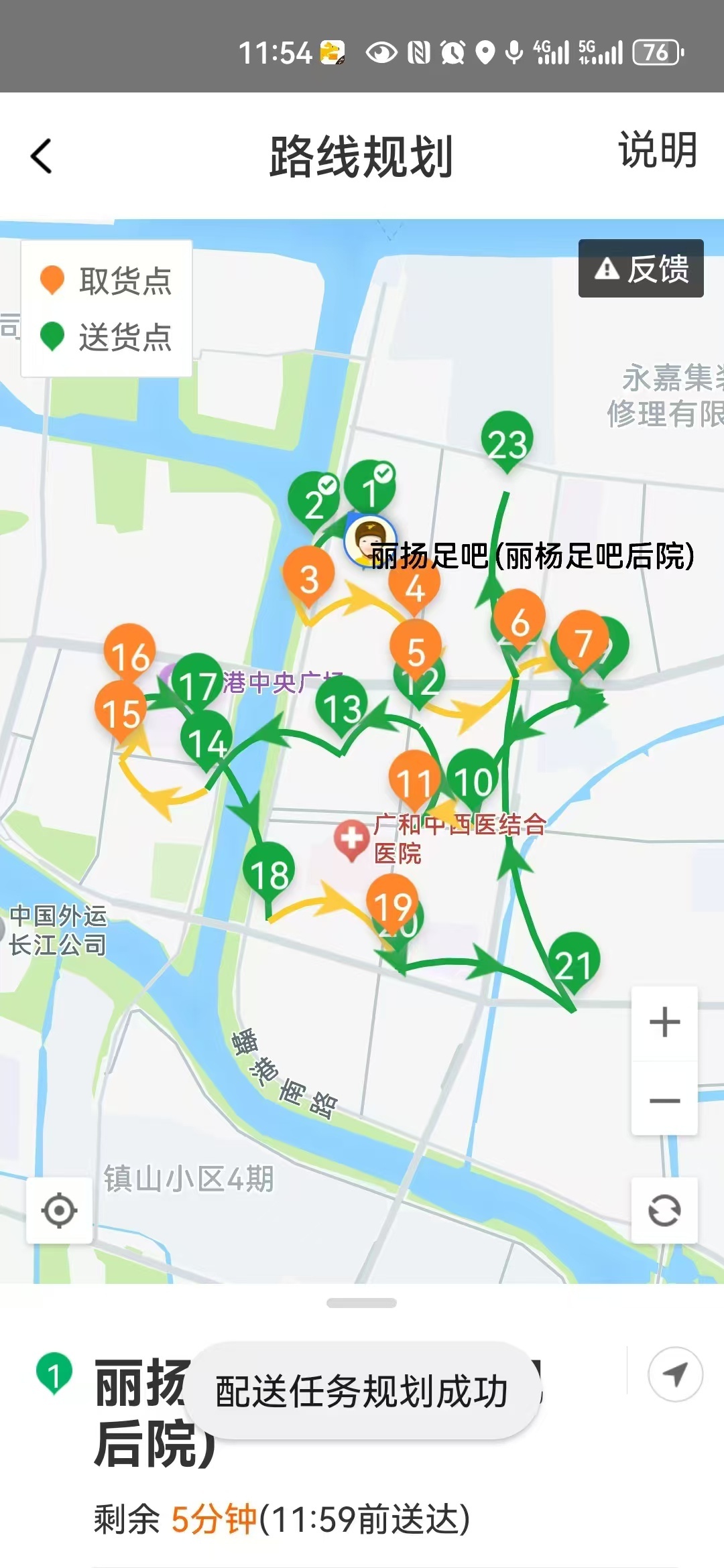The height and width of the screenshot is (1568, 724).
Task: Select delivery marker 13 on map
Action: click(343, 706)
